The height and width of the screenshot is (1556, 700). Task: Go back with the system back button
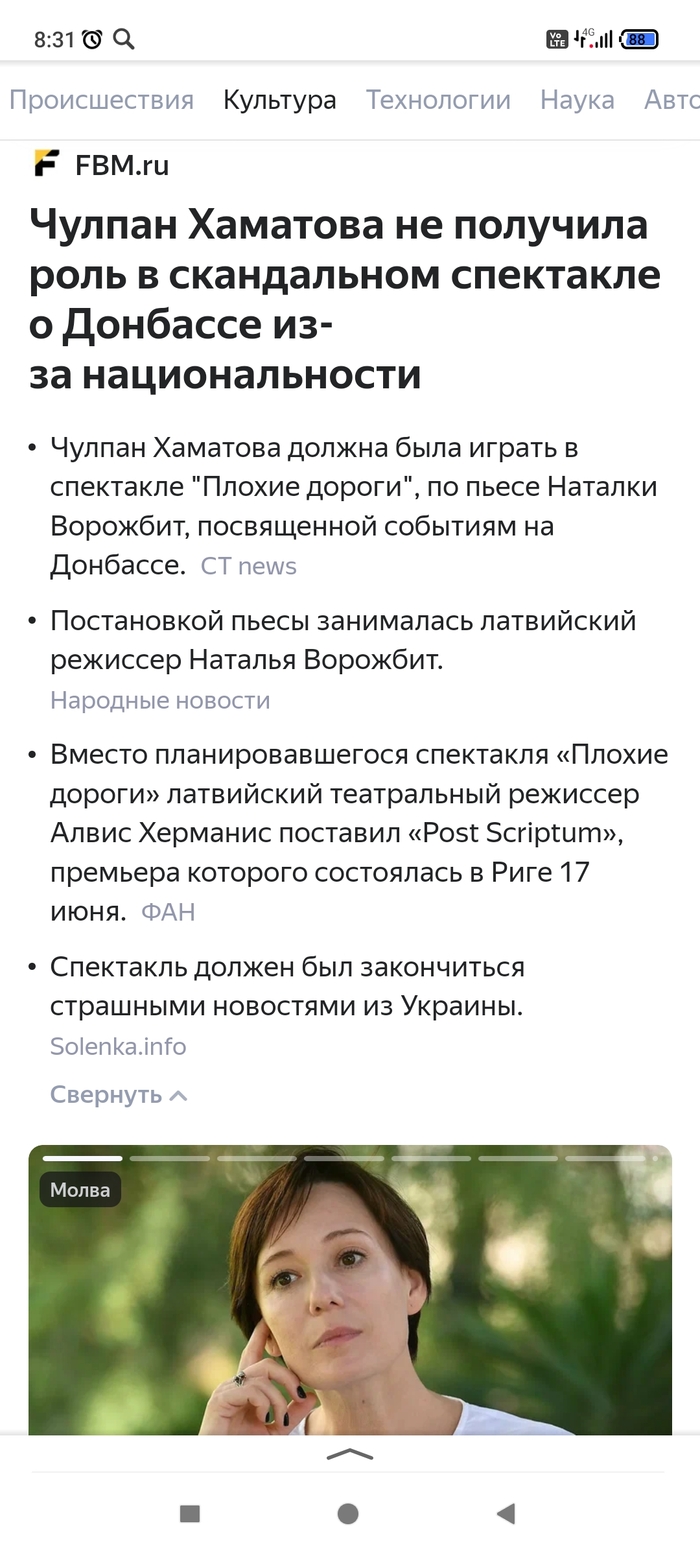[506, 1513]
